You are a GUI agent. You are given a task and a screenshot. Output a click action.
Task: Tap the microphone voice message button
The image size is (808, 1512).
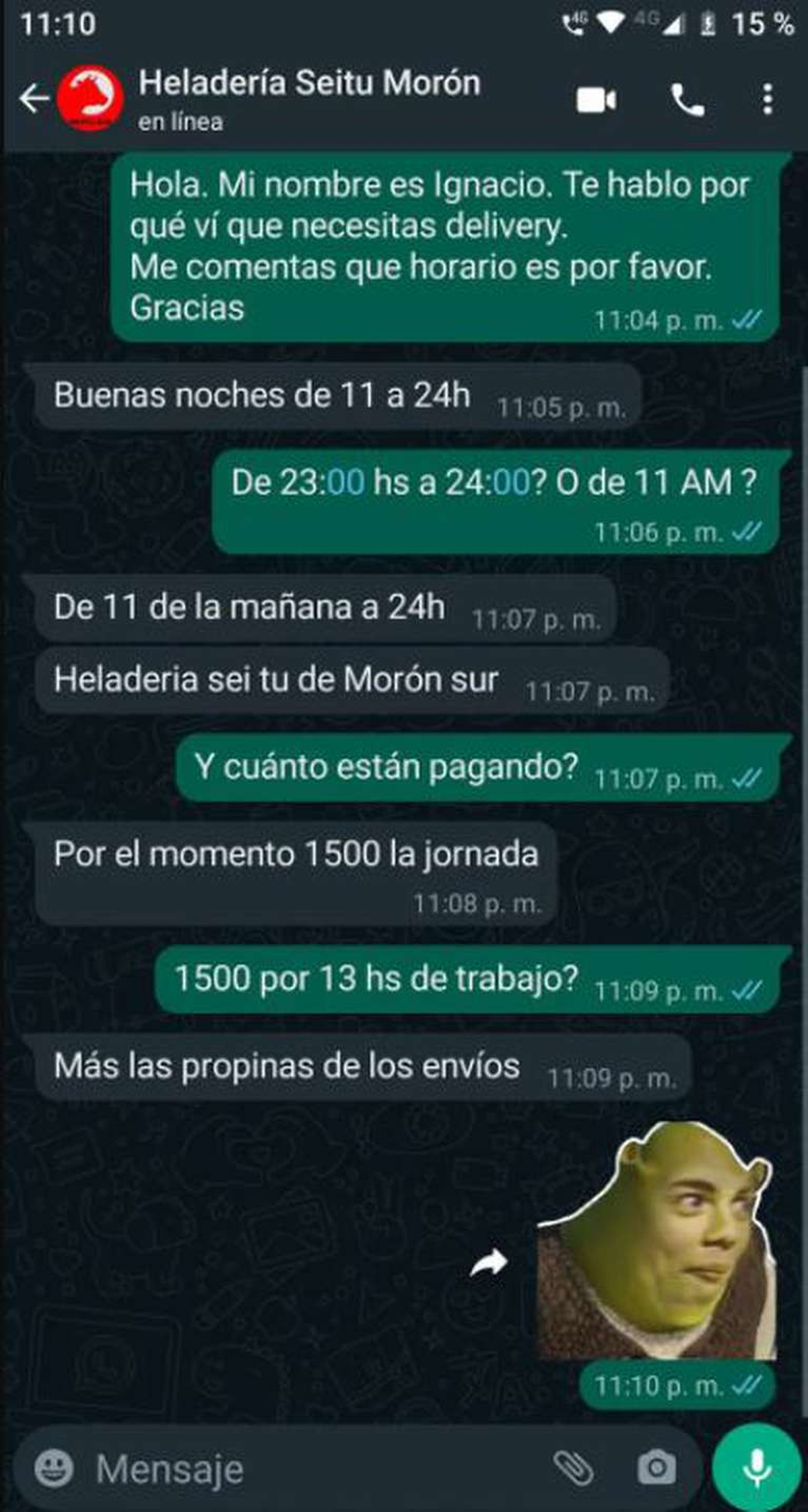[x=757, y=1467]
